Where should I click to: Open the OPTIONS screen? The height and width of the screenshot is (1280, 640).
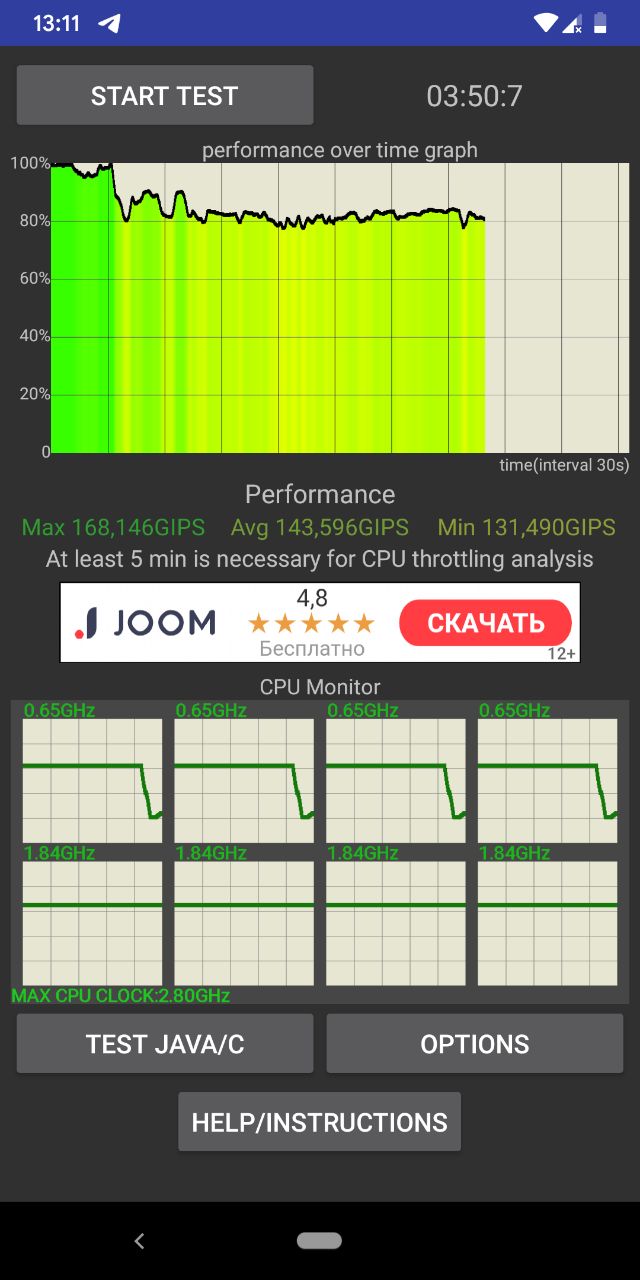point(475,1044)
